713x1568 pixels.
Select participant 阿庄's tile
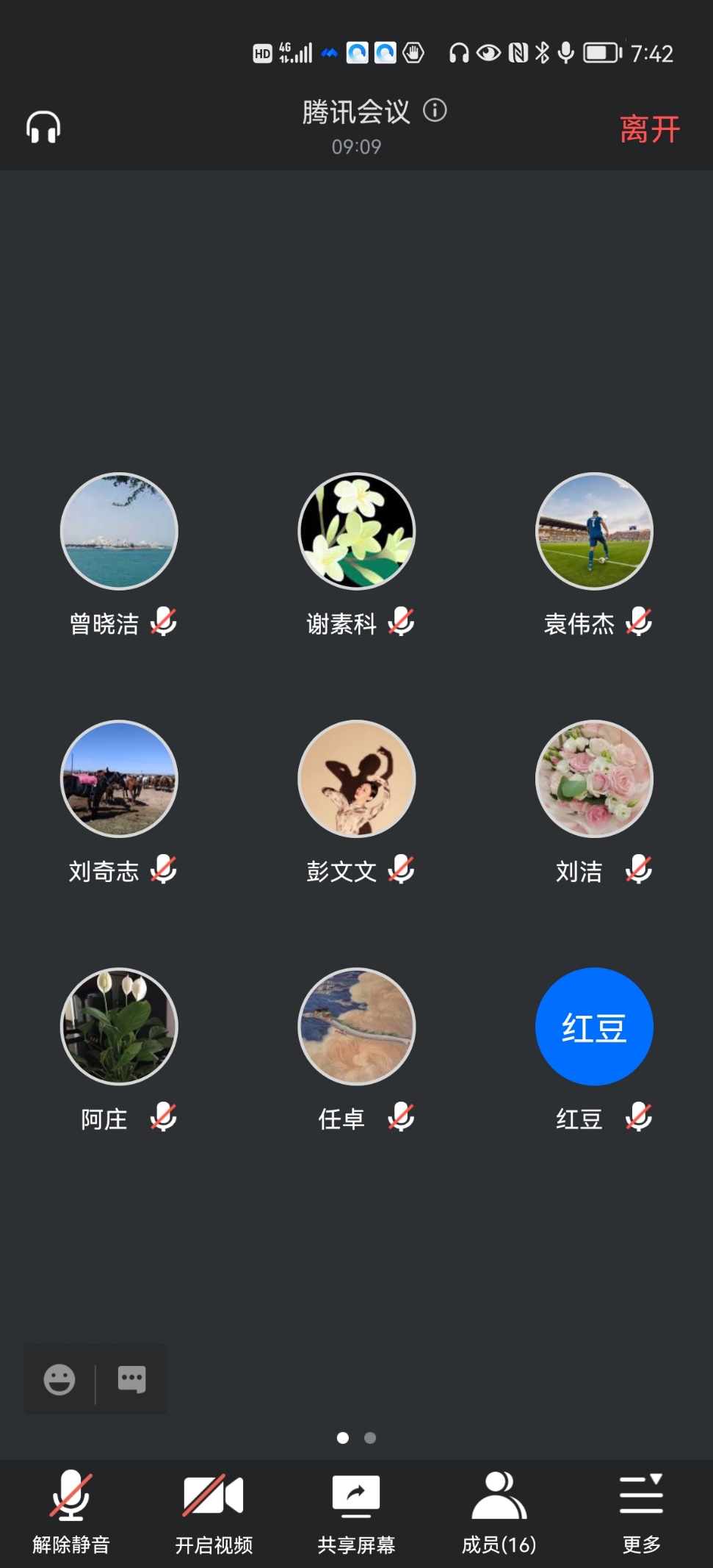pyautogui.click(x=119, y=1026)
